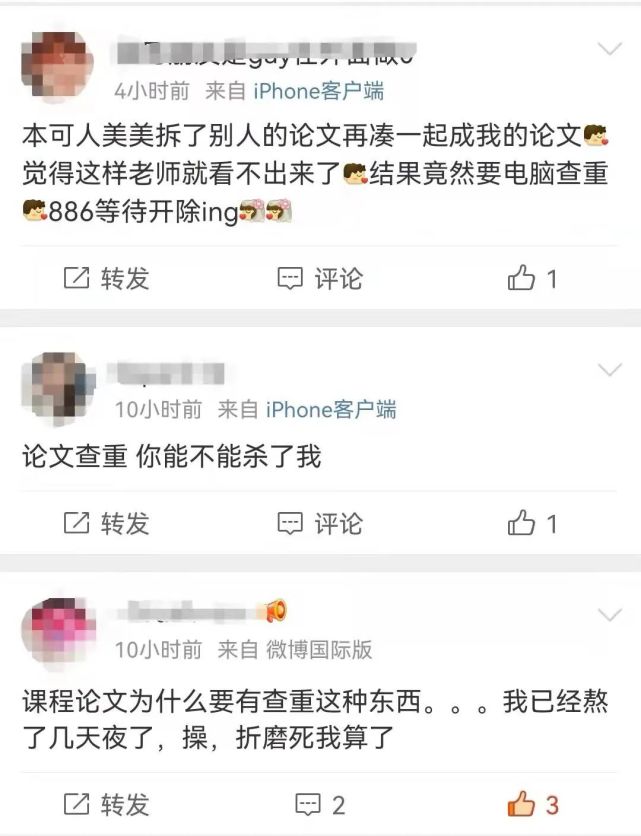
Task: Like the 886等待开除ing post
Action: pos(532,279)
